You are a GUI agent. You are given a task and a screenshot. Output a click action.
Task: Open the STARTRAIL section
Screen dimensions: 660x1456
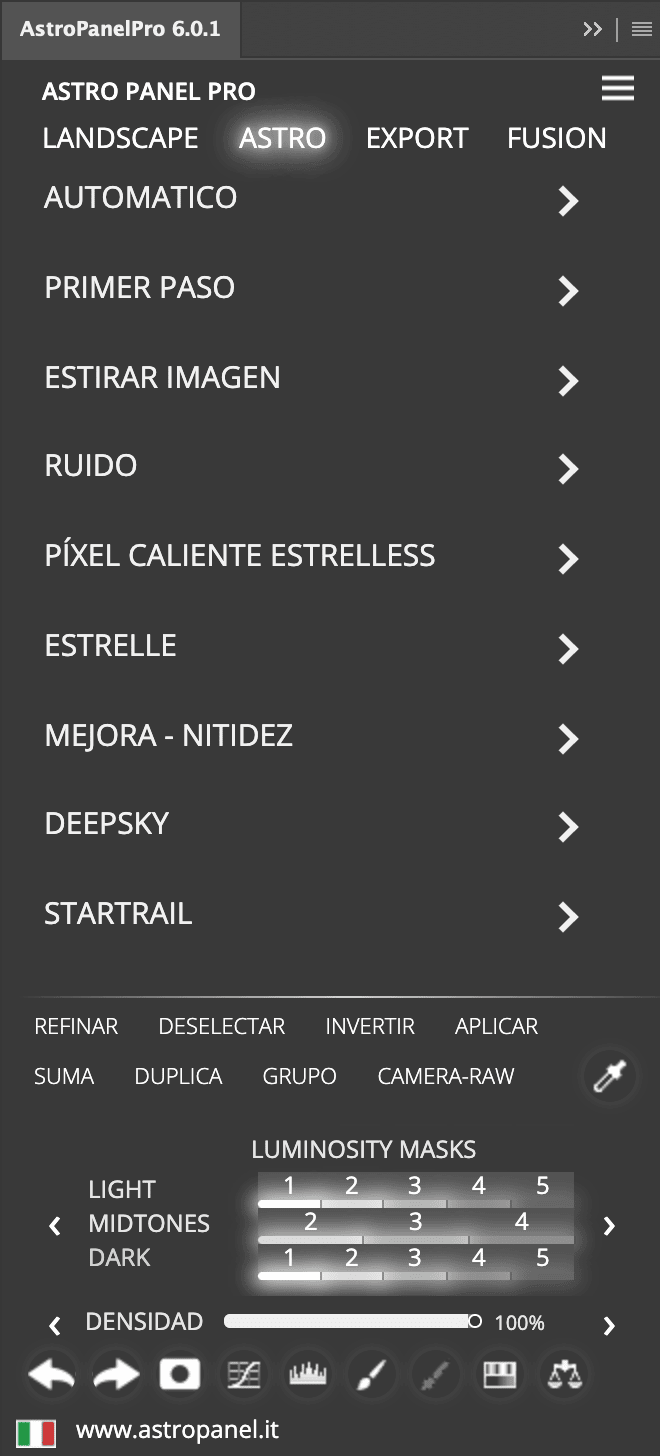[x=311, y=915]
